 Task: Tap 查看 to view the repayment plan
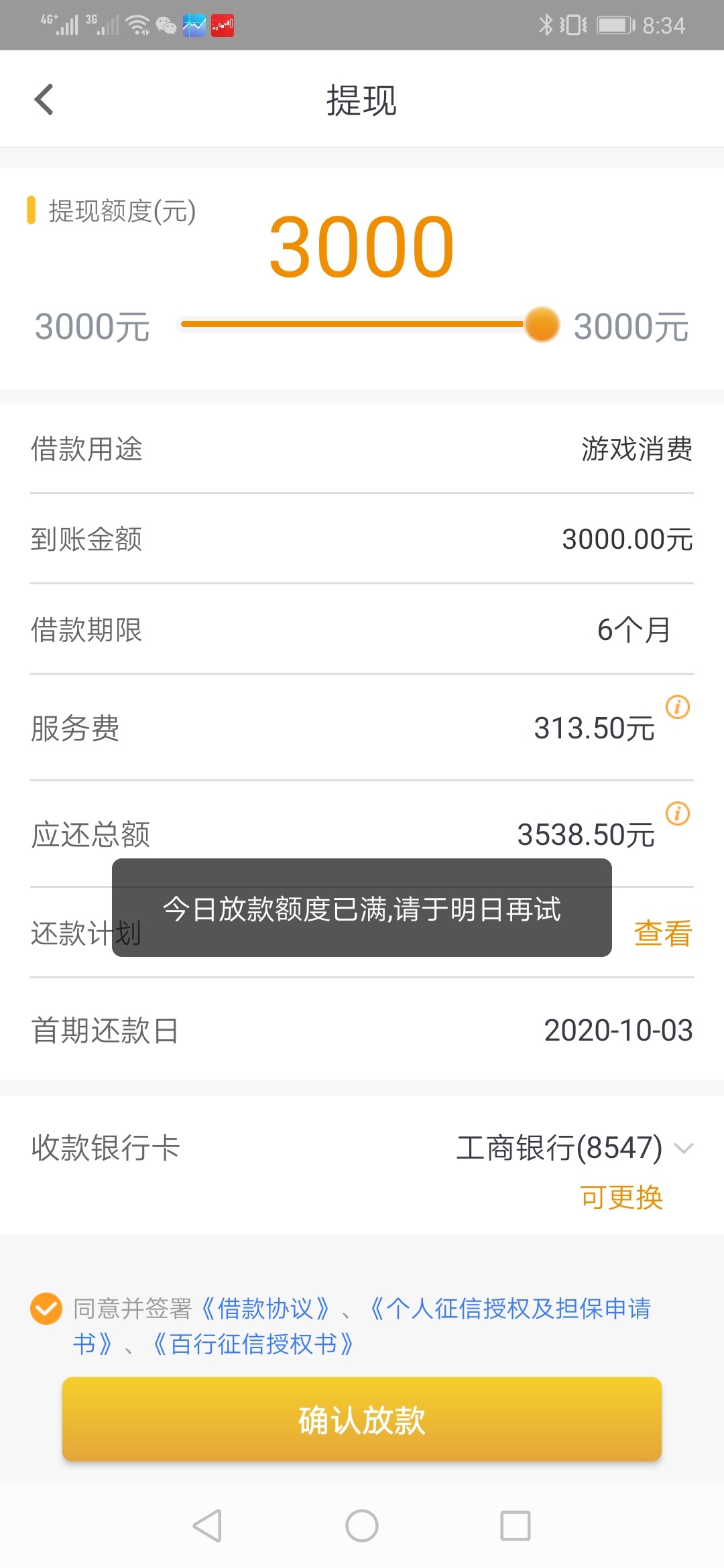pos(662,933)
